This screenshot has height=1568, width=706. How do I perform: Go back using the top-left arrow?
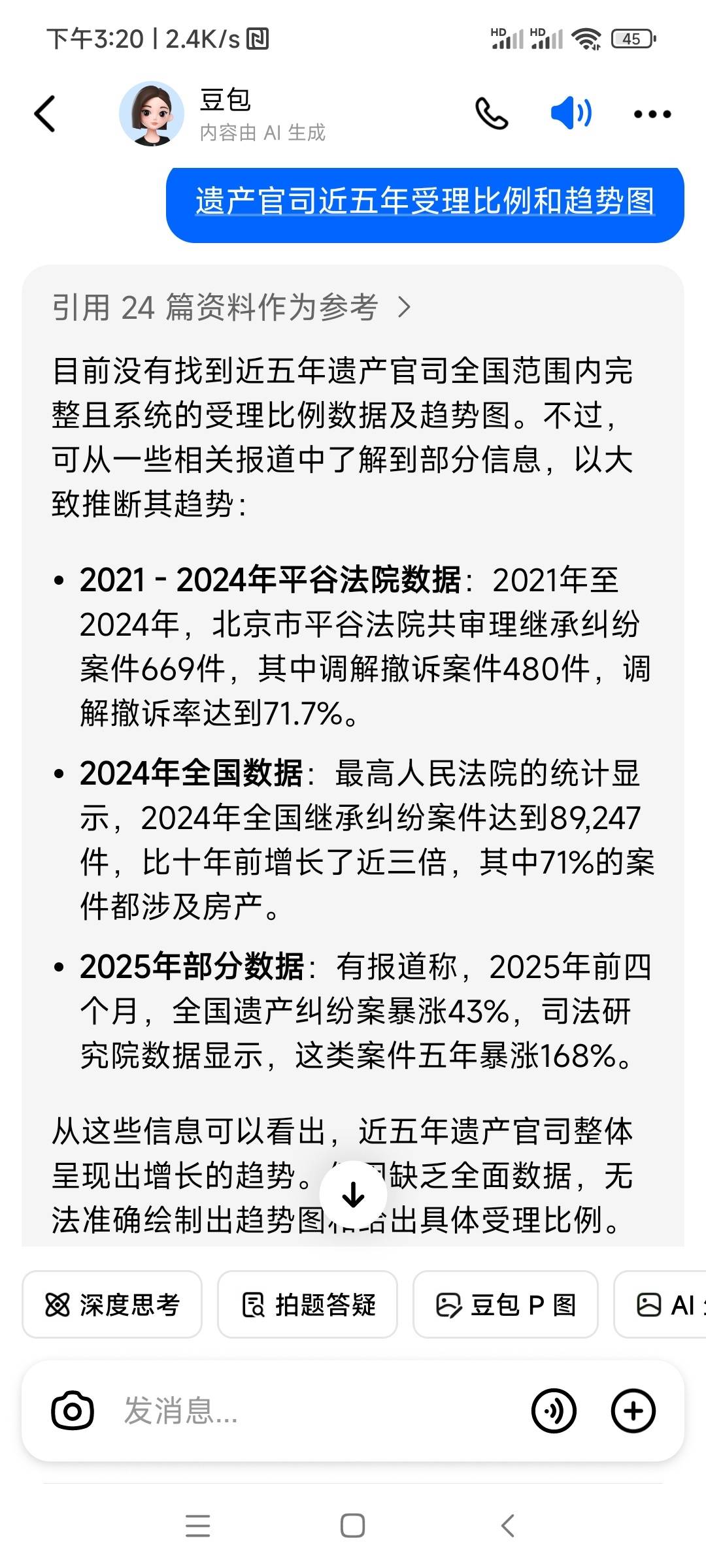click(x=44, y=114)
